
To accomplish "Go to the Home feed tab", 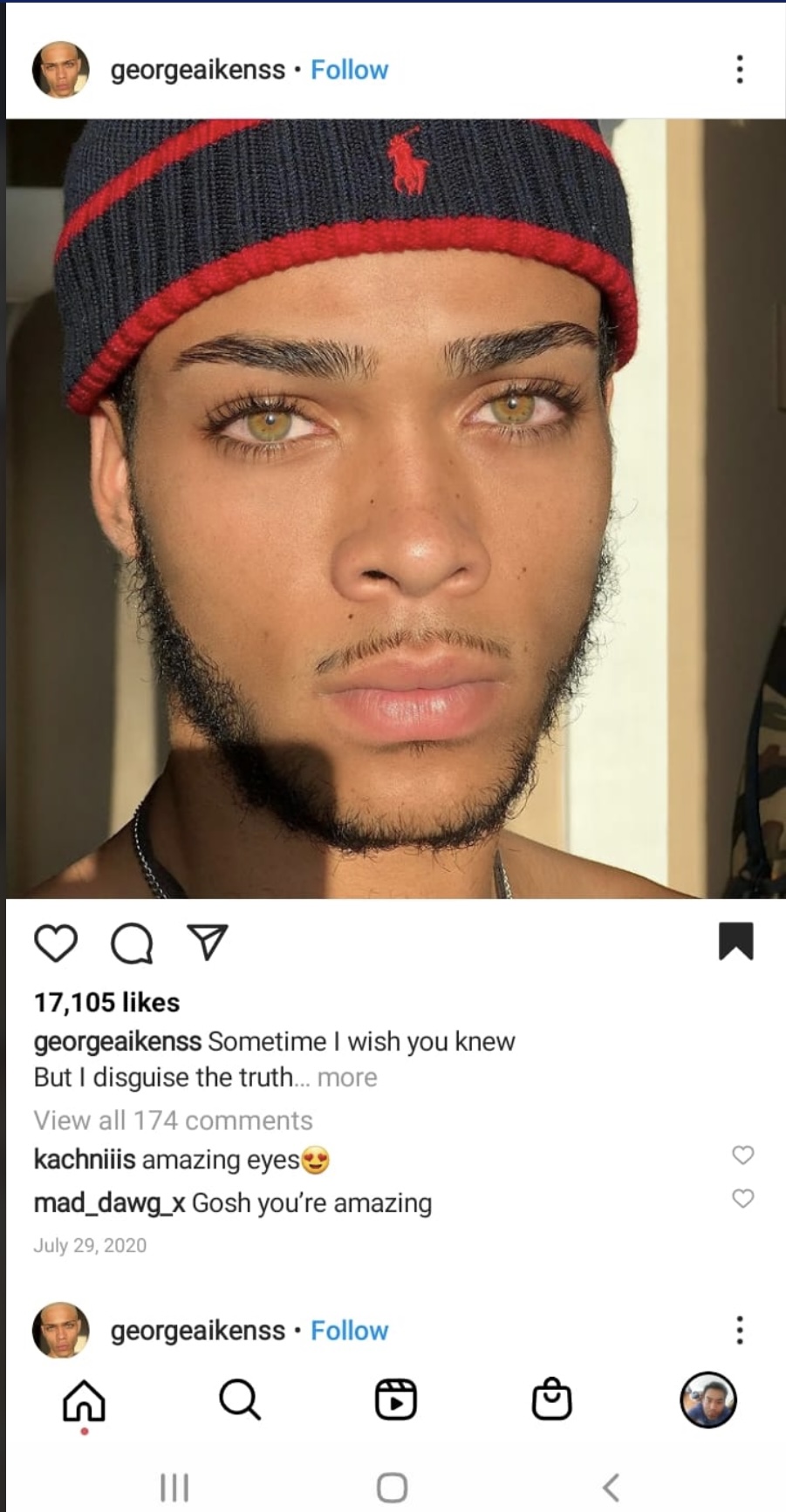I will (x=84, y=1401).
